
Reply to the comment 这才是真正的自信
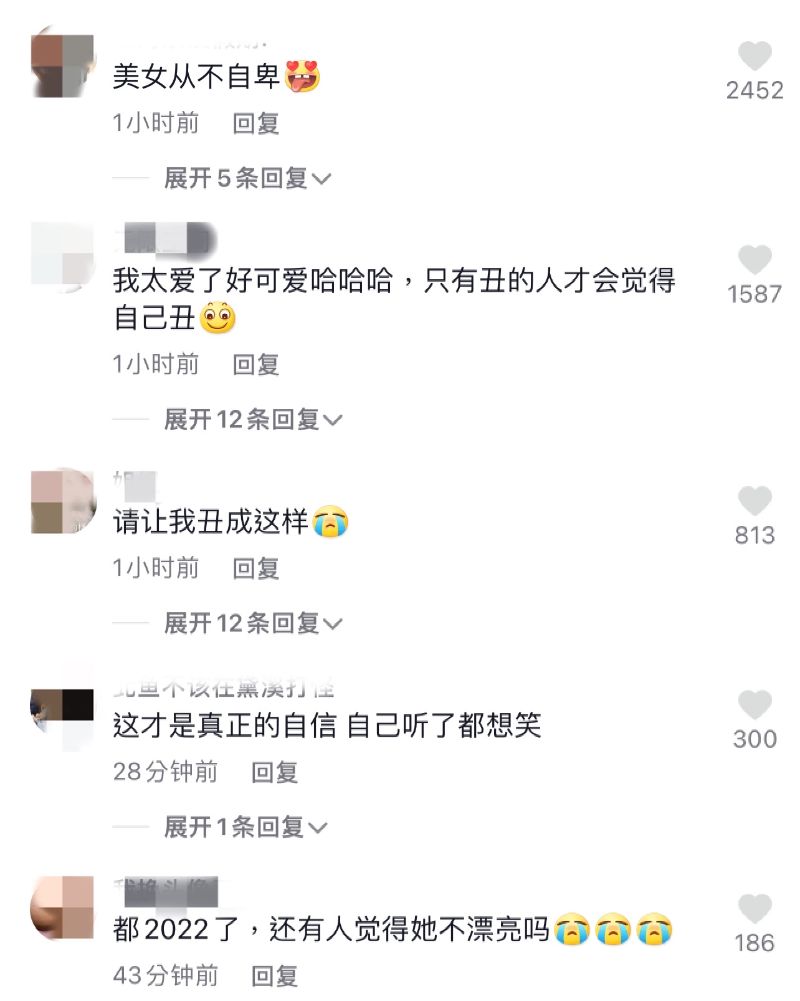tap(274, 773)
